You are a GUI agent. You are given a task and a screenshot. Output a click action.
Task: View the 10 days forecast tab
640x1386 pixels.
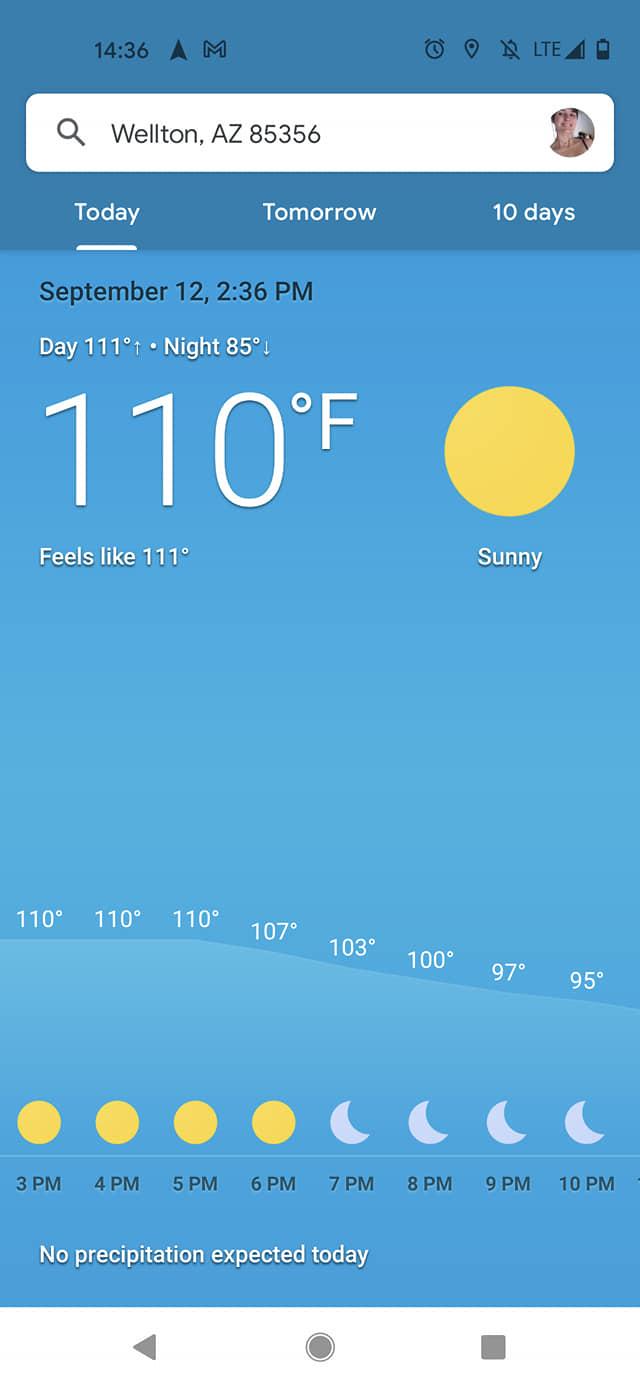tap(533, 212)
